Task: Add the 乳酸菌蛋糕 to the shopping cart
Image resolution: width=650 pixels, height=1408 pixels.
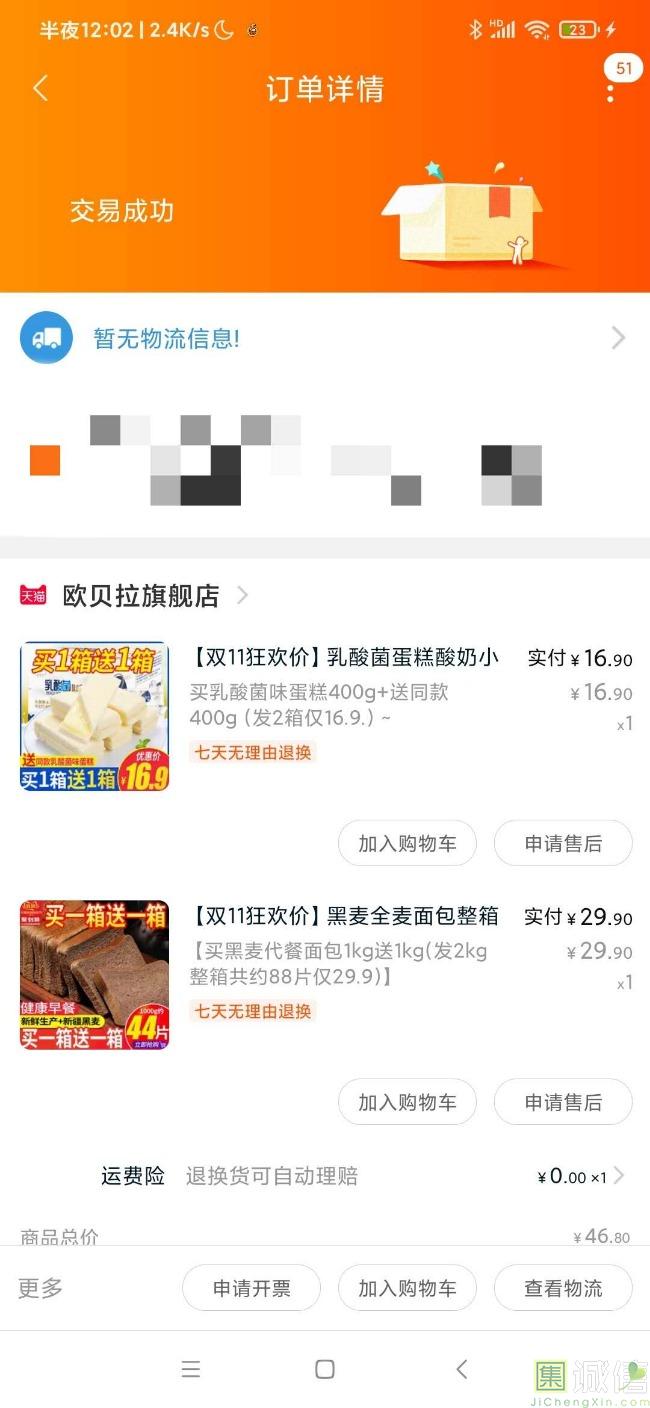Action: [407, 843]
